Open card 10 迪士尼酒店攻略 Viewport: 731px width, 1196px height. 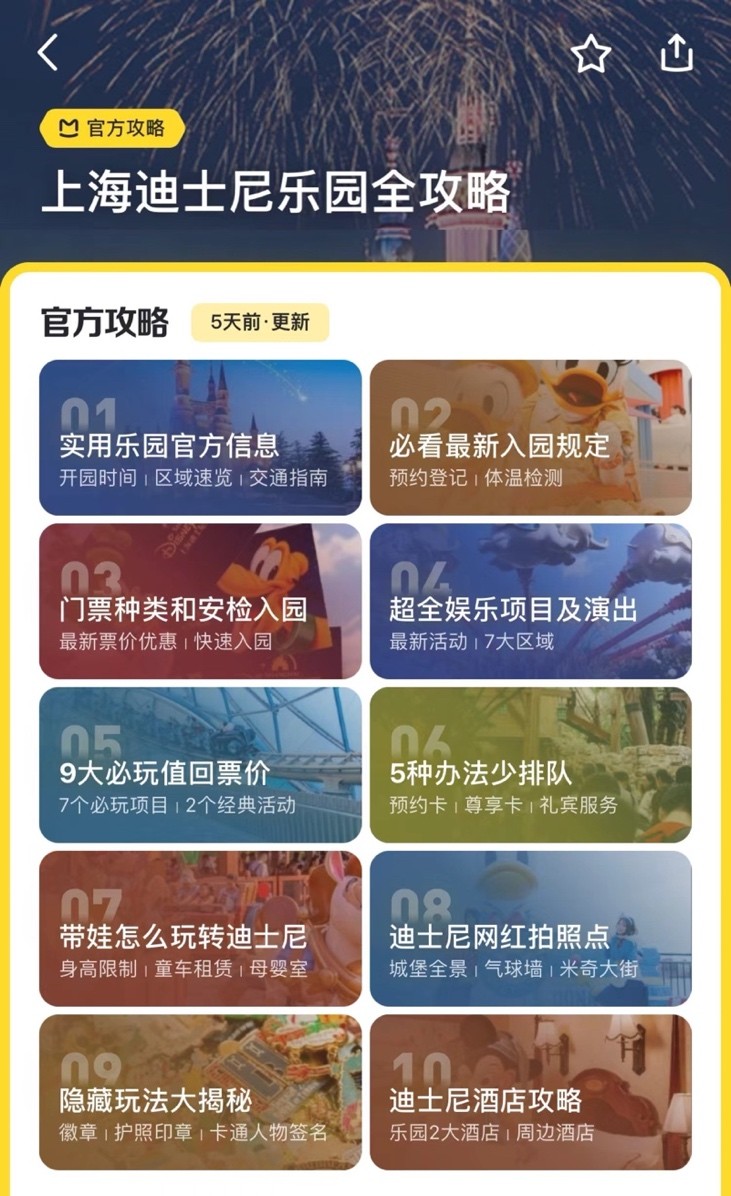click(x=530, y=1093)
